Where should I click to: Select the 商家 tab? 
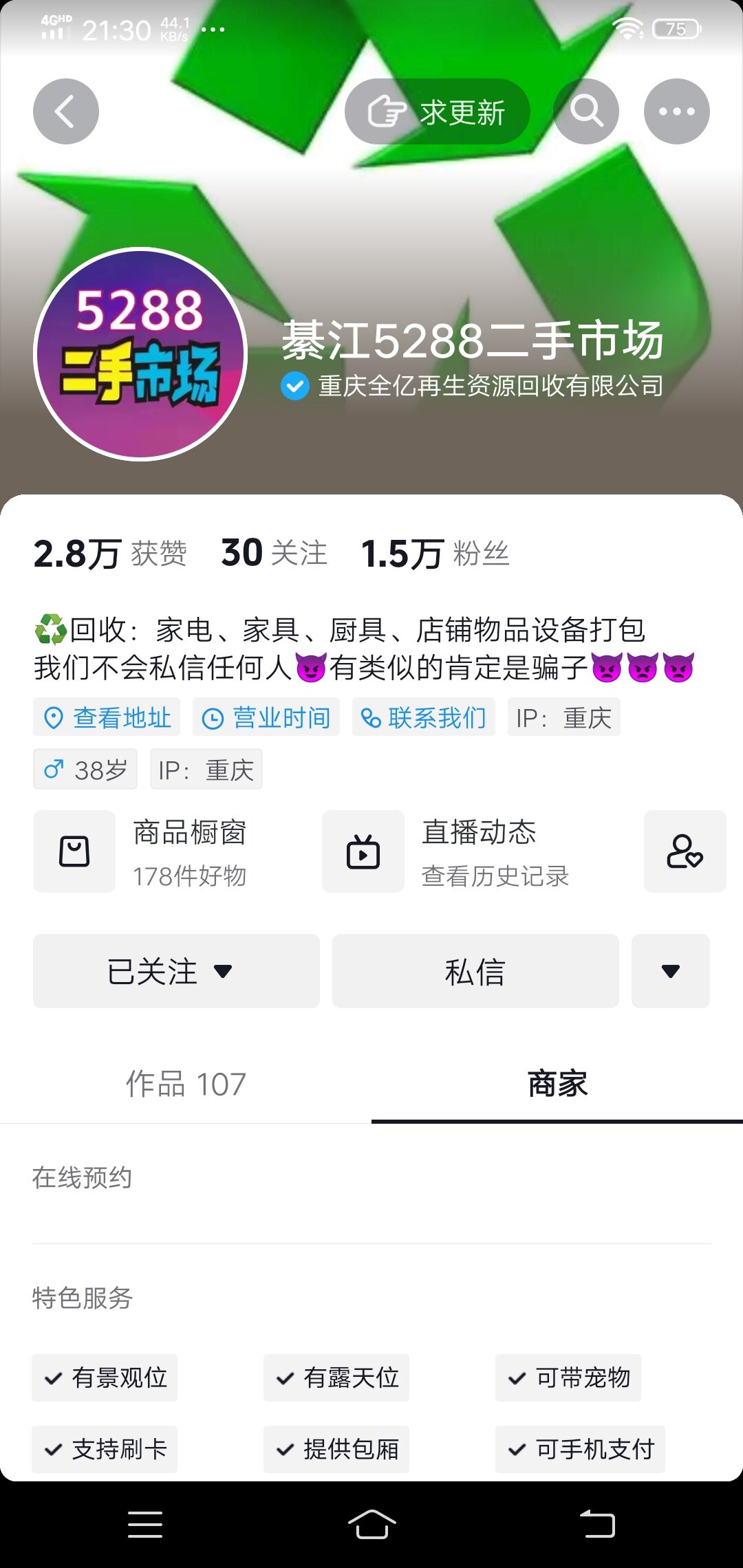(557, 1084)
